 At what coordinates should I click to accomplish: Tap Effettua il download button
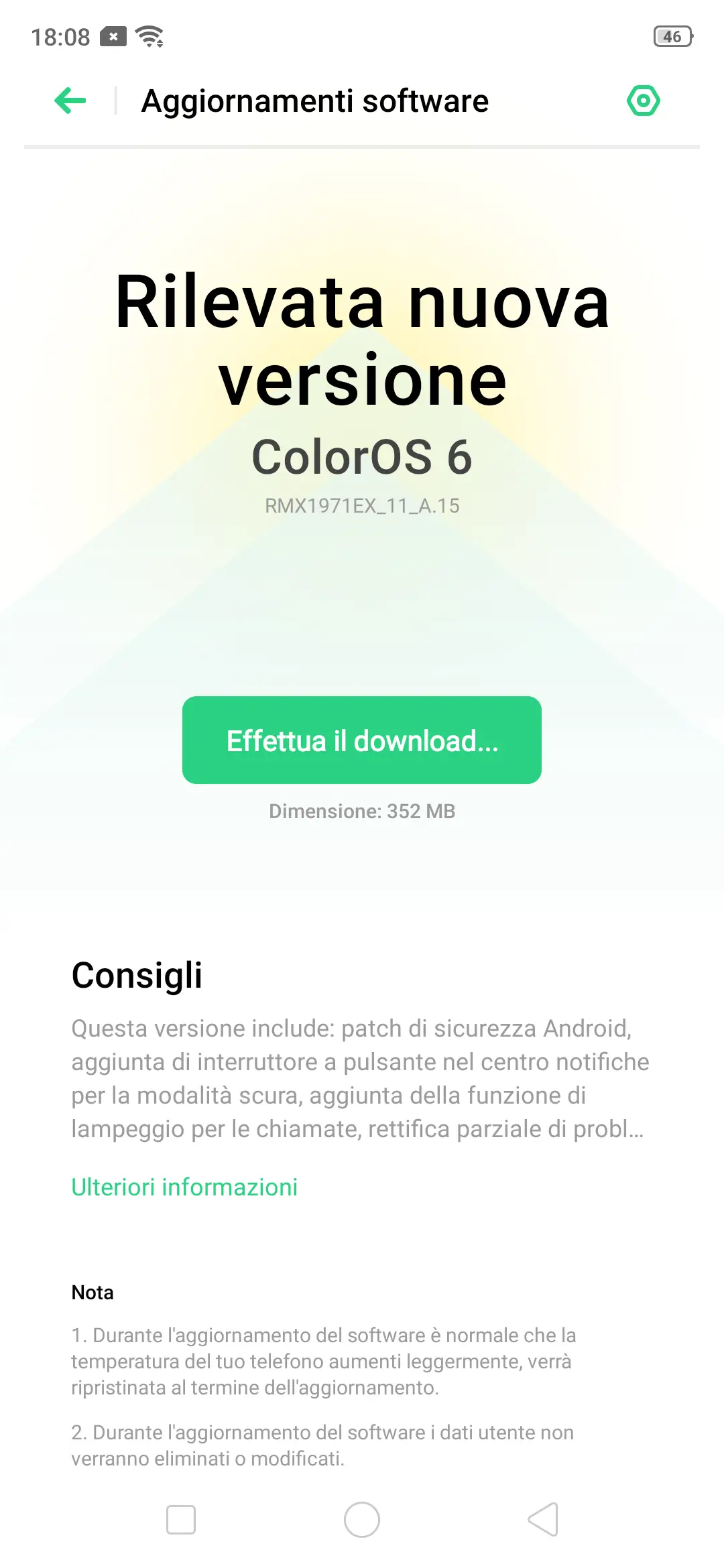(362, 740)
